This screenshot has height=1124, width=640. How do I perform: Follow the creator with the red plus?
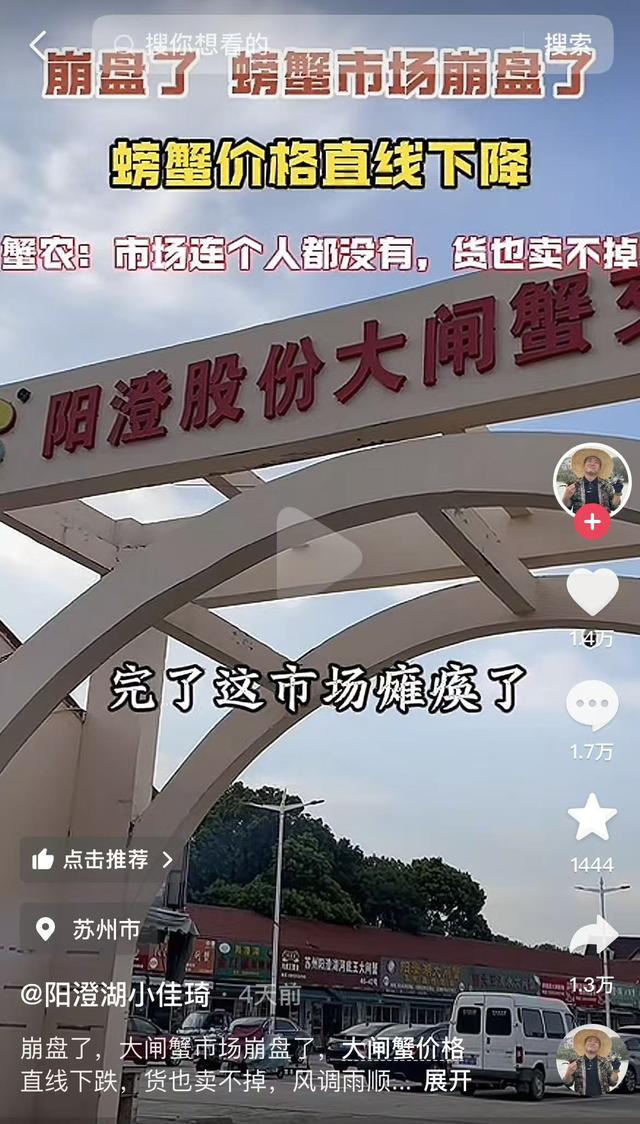[592, 521]
